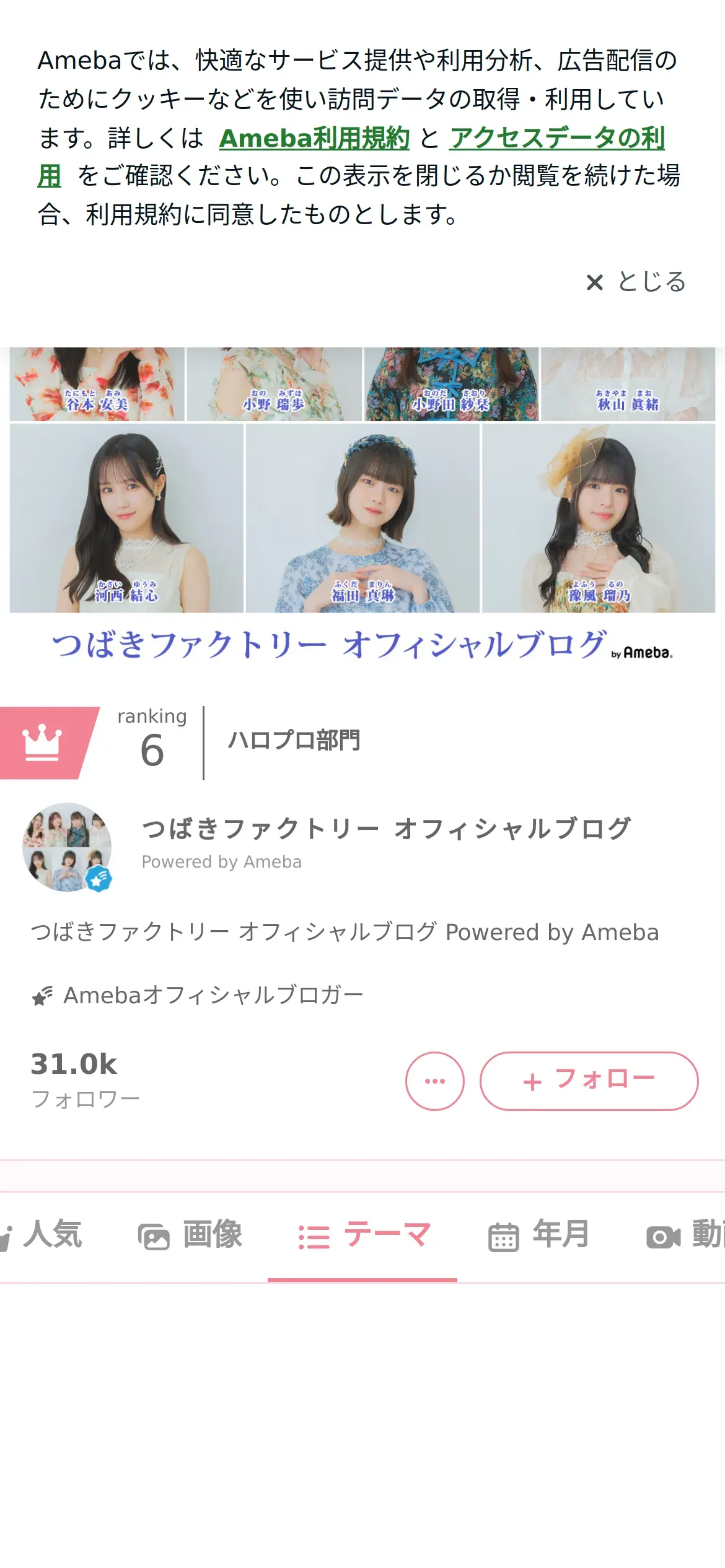The width and height of the screenshot is (725, 1568).
Task: Open the つばきファクトリー オフィシャルブログ title
Action: click(x=387, y=829)
